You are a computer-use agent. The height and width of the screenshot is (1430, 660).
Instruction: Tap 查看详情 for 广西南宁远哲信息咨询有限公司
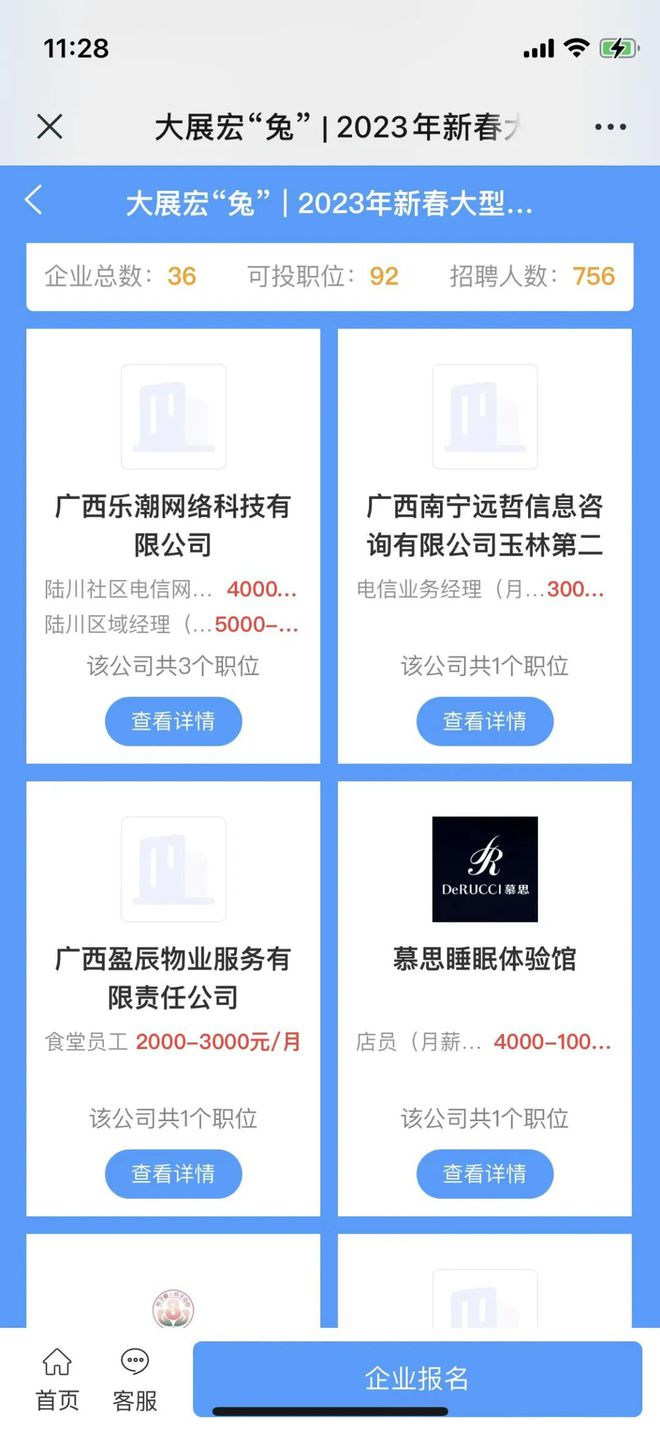tap(485, 721)
